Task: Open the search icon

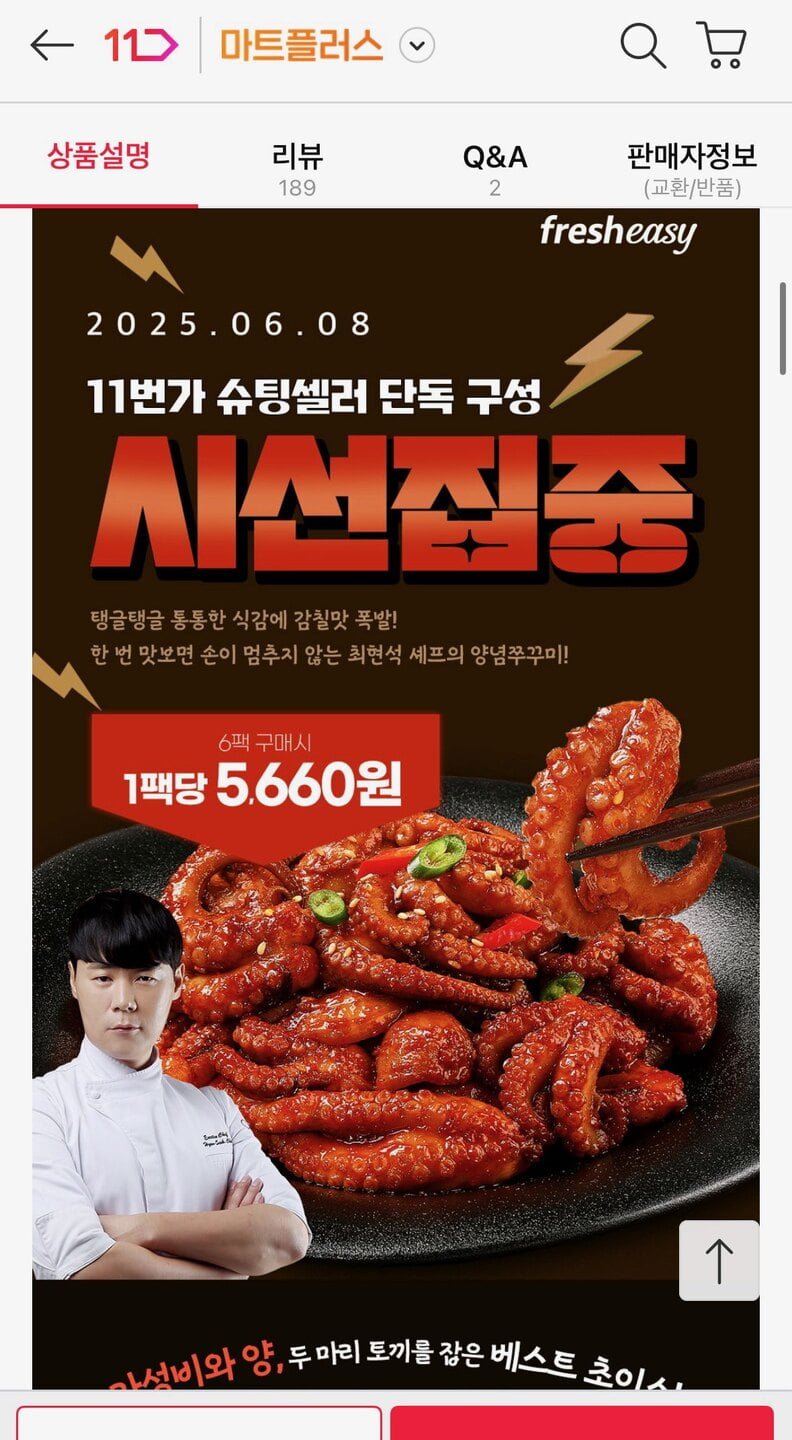Action: [642, 45]
